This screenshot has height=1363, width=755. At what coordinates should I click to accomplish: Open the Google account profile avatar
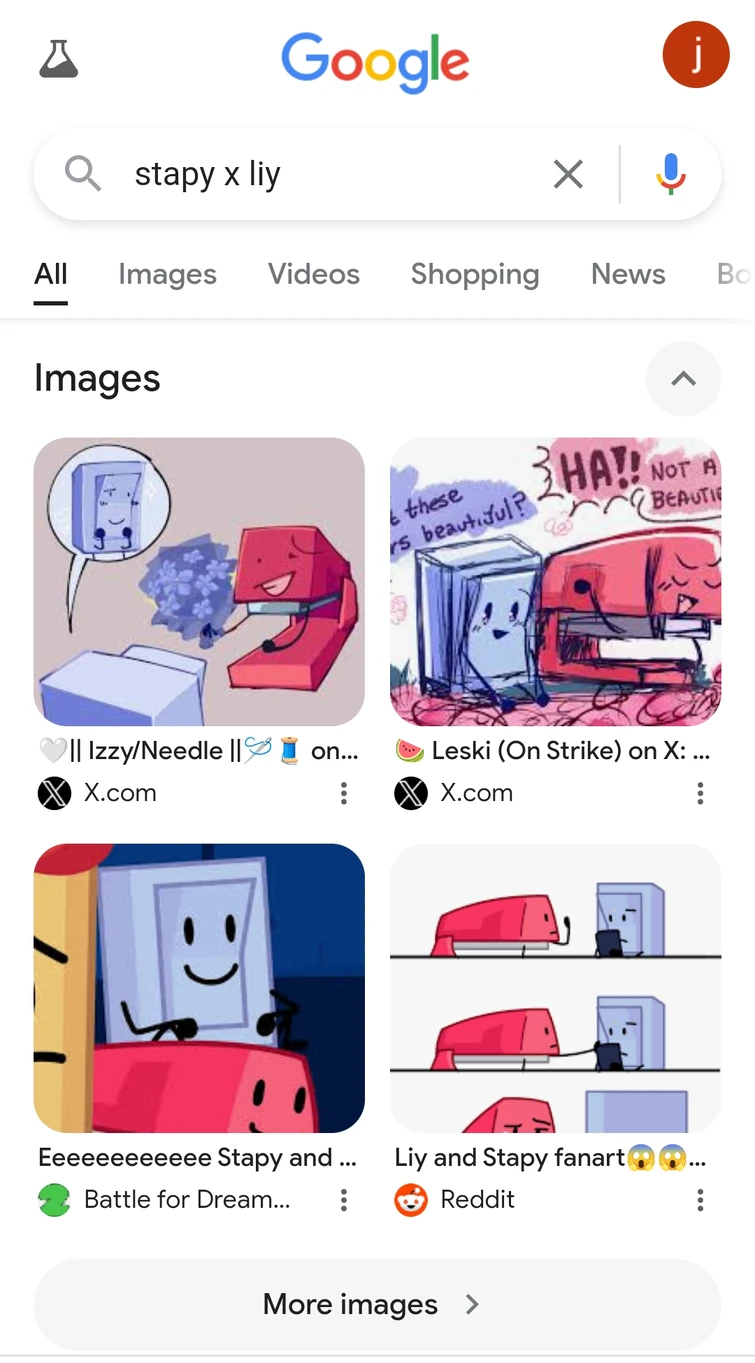pos(696,55)
